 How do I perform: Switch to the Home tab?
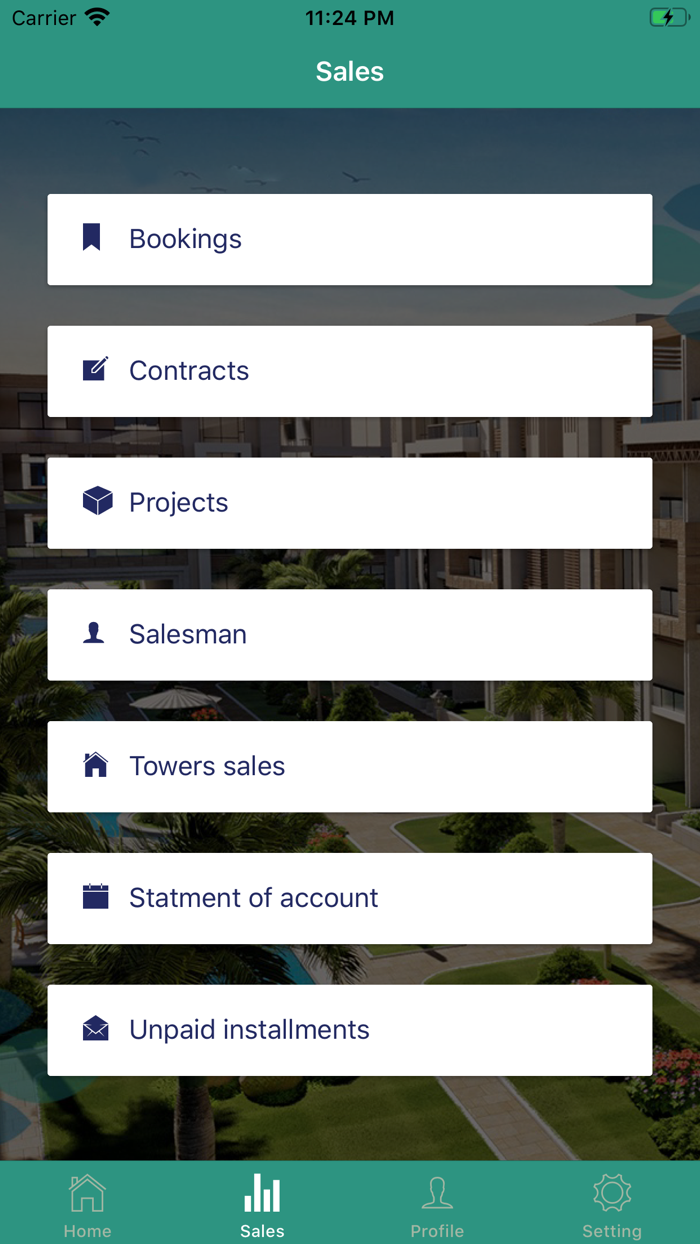(x=87, y=1206)
